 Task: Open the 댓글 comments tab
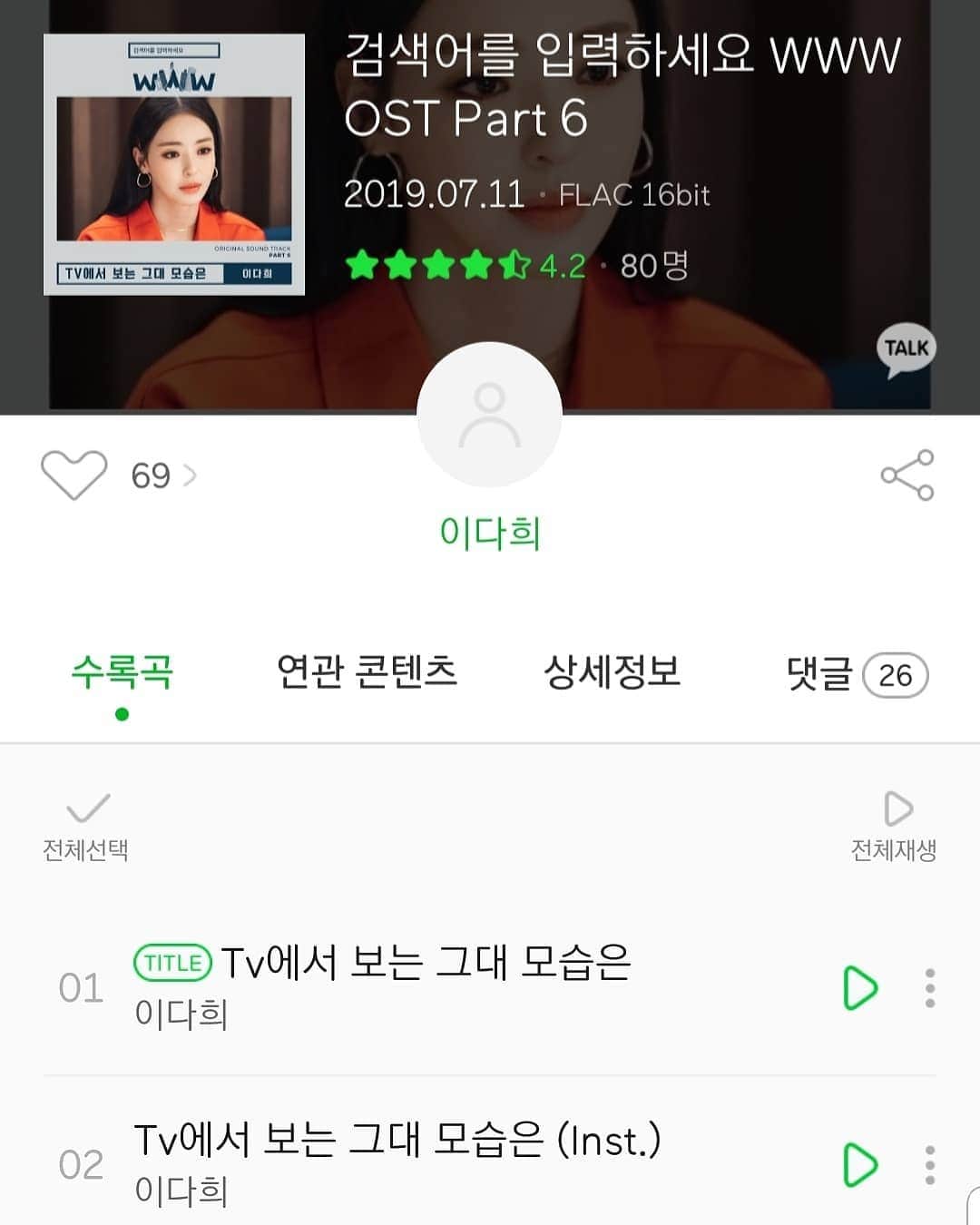pyautogui.click(x=856, y=674)
